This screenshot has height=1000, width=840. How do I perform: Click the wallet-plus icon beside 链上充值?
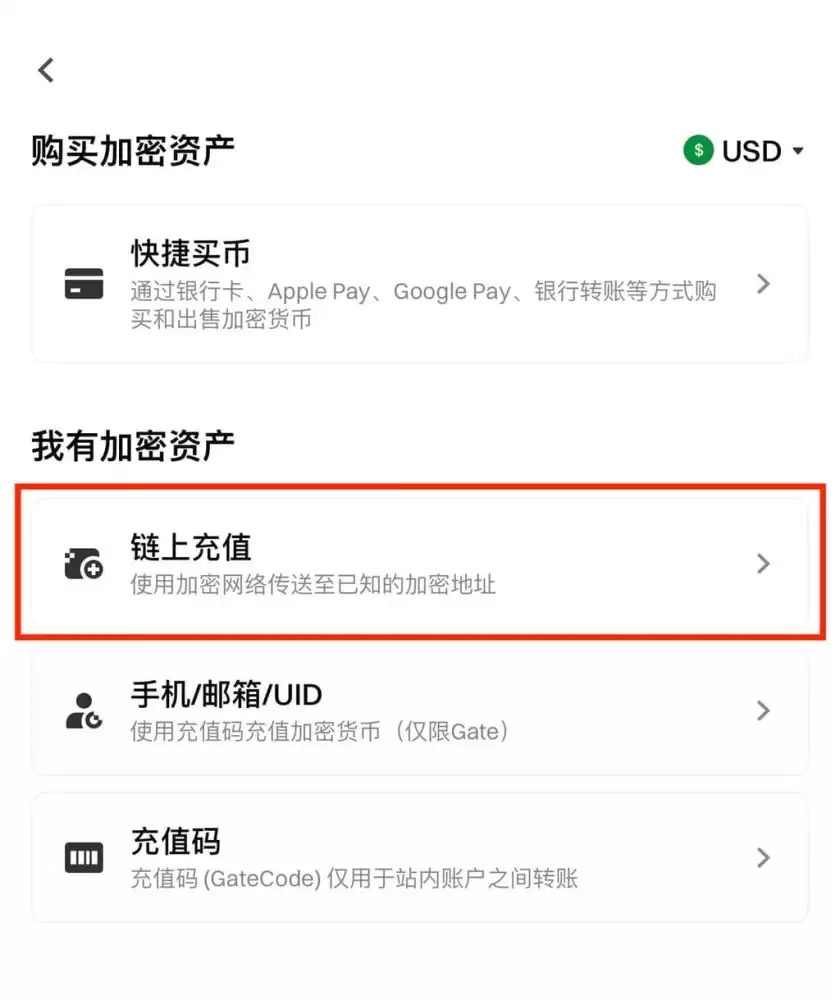[83, 562]
